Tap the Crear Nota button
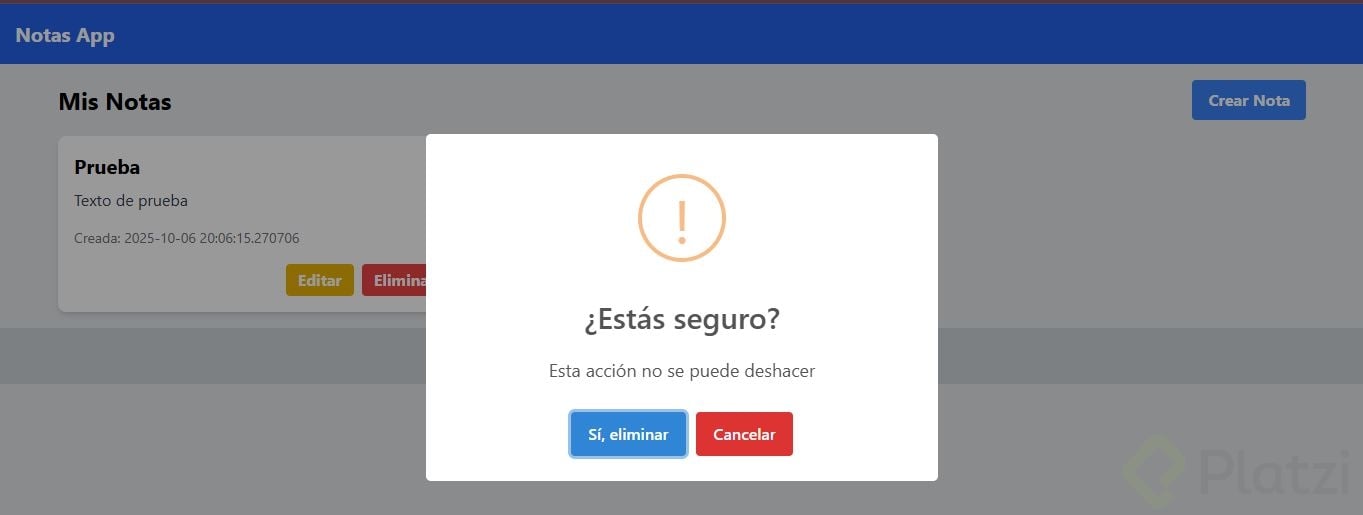 [1248, 100]
